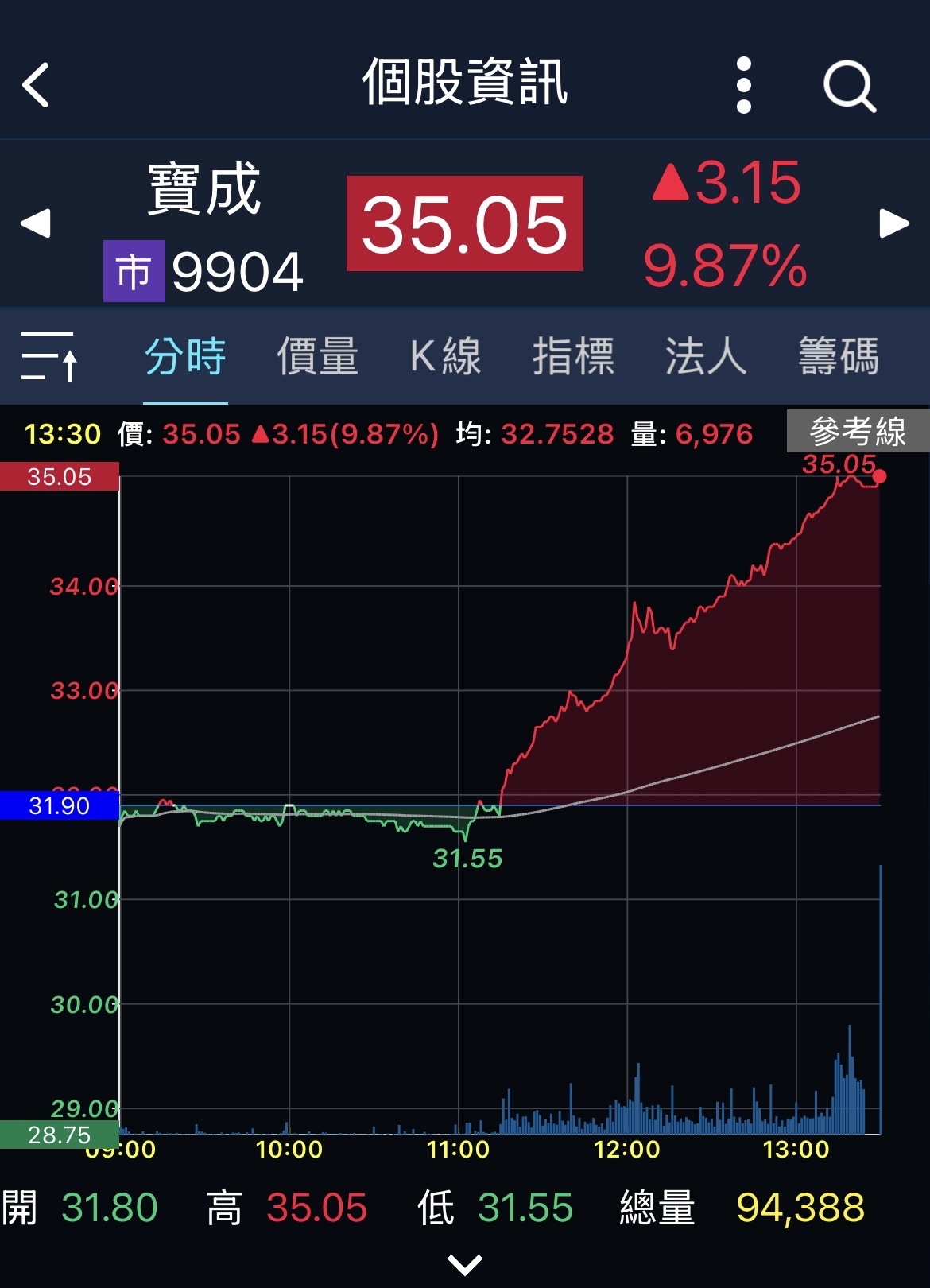Switch to the K線 tab

[x=445, y=355]
